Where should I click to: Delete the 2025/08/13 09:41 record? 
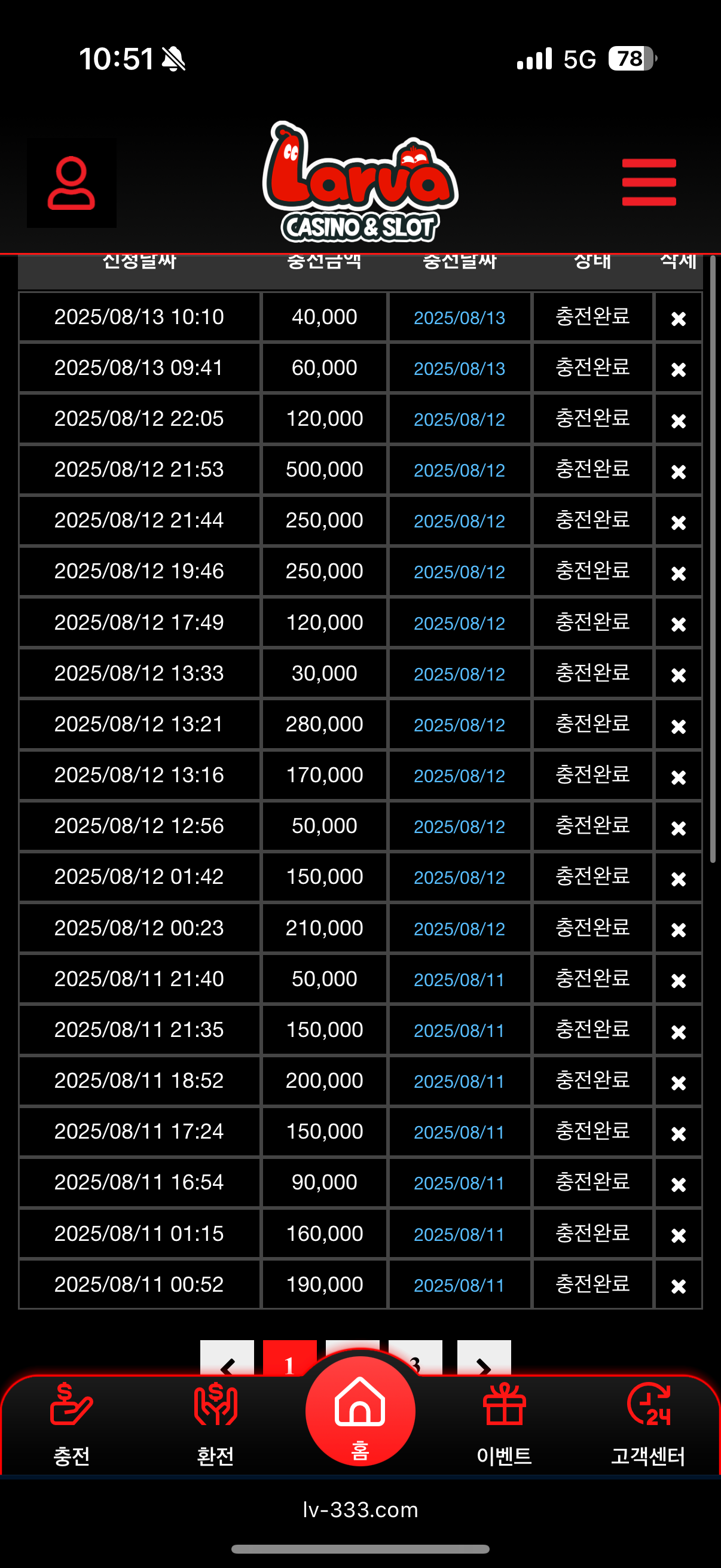point(678,369)
